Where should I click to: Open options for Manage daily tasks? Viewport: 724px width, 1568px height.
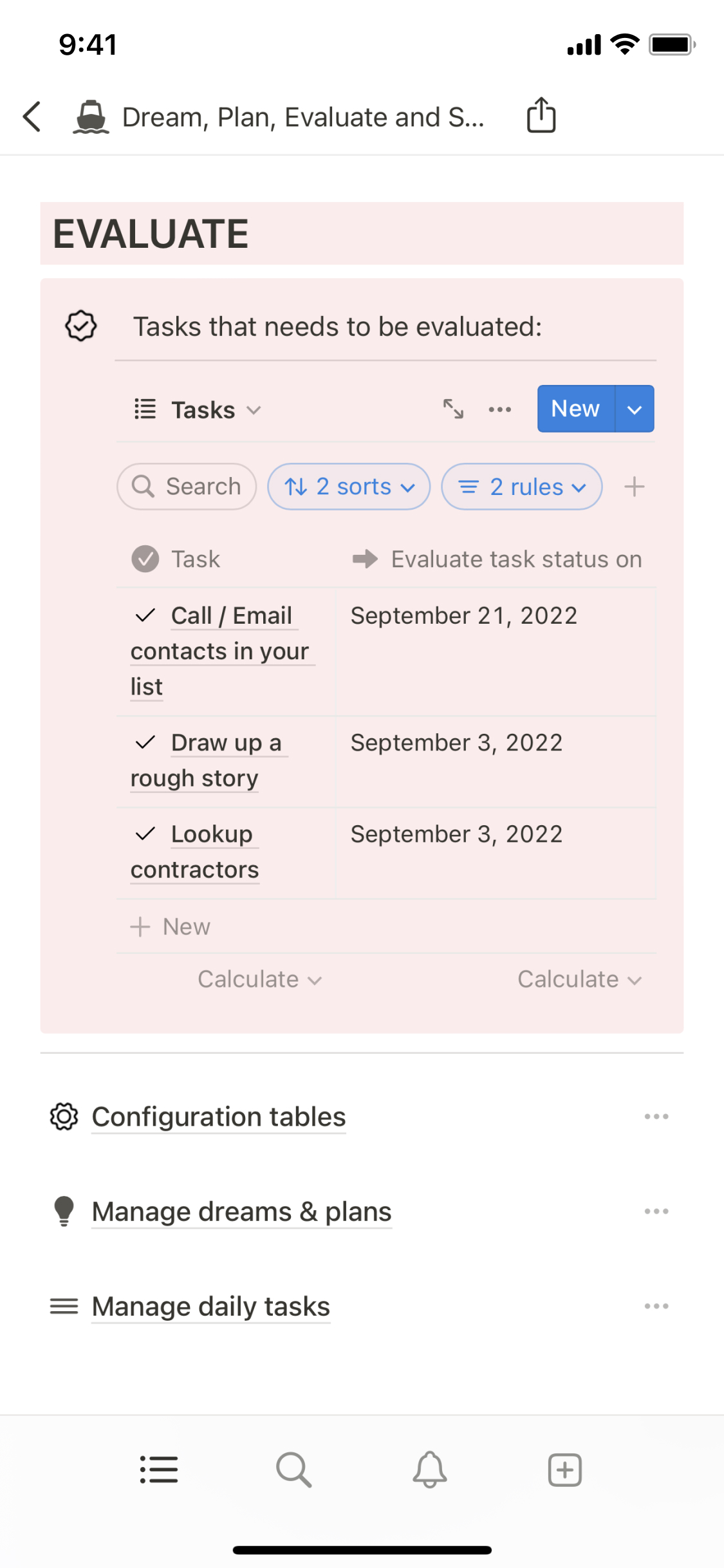[x=656, y=1307]
